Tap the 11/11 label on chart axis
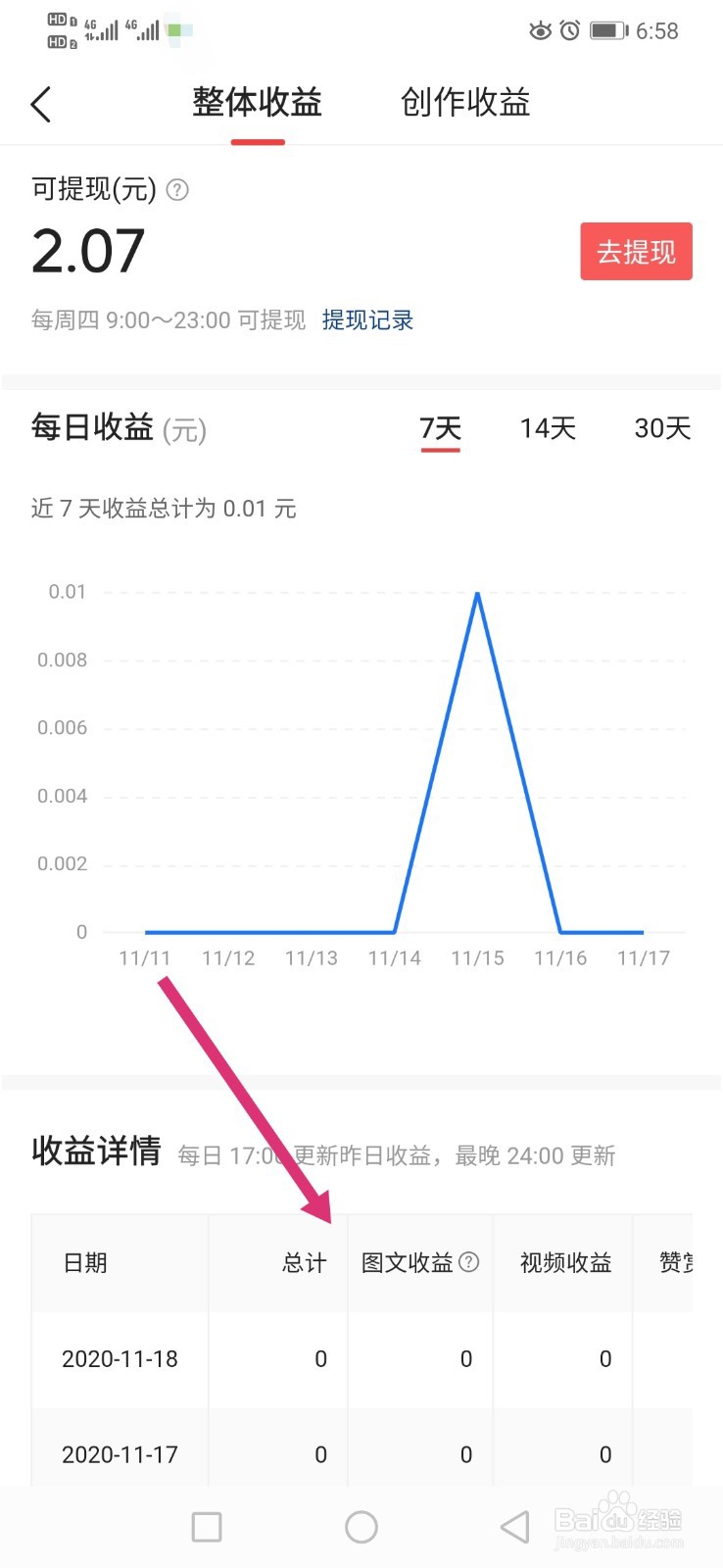Screen dimensions: 723x1568 coord(144,957)
